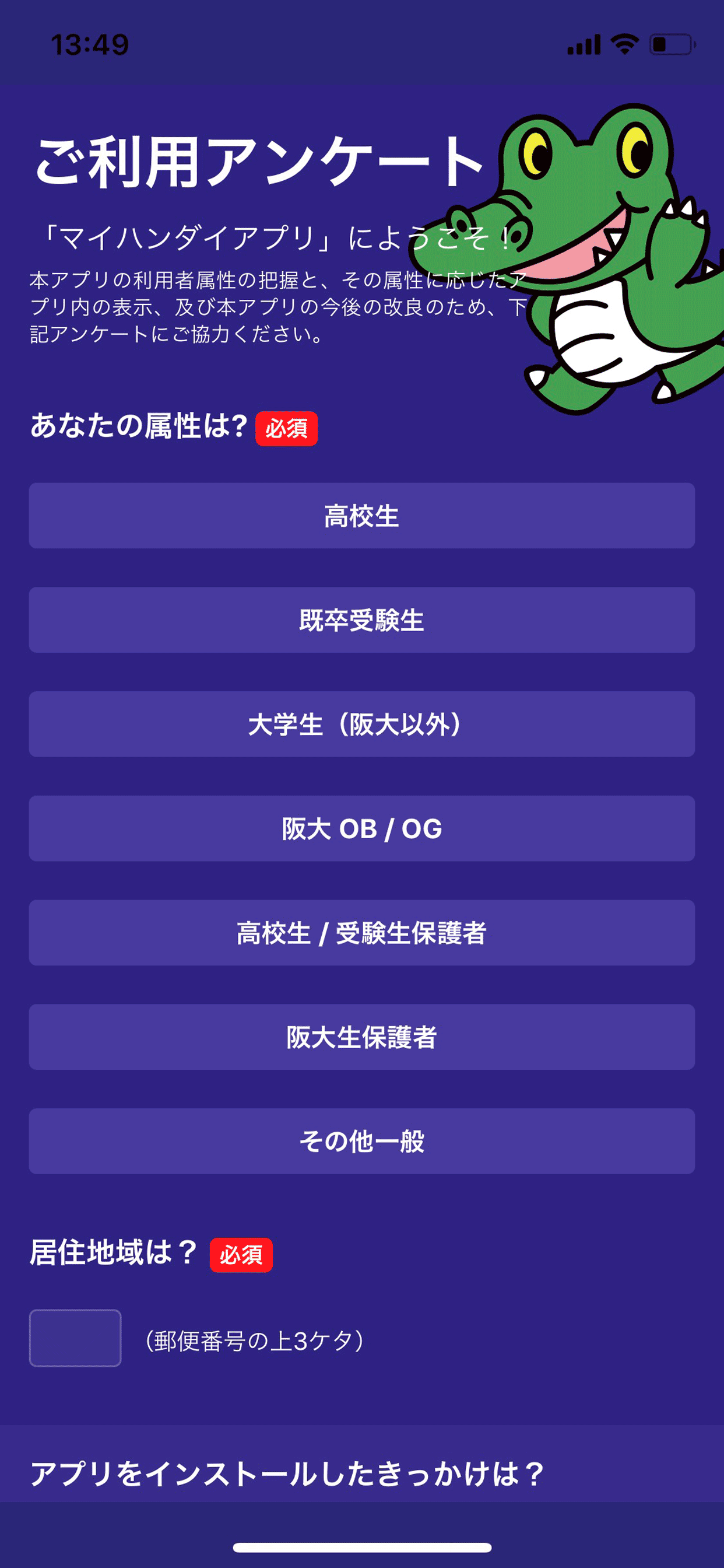Image resolution: width=724 pixels, height=1568 pixels.
Task: Focus the postal code input box
Action: 75,1338
